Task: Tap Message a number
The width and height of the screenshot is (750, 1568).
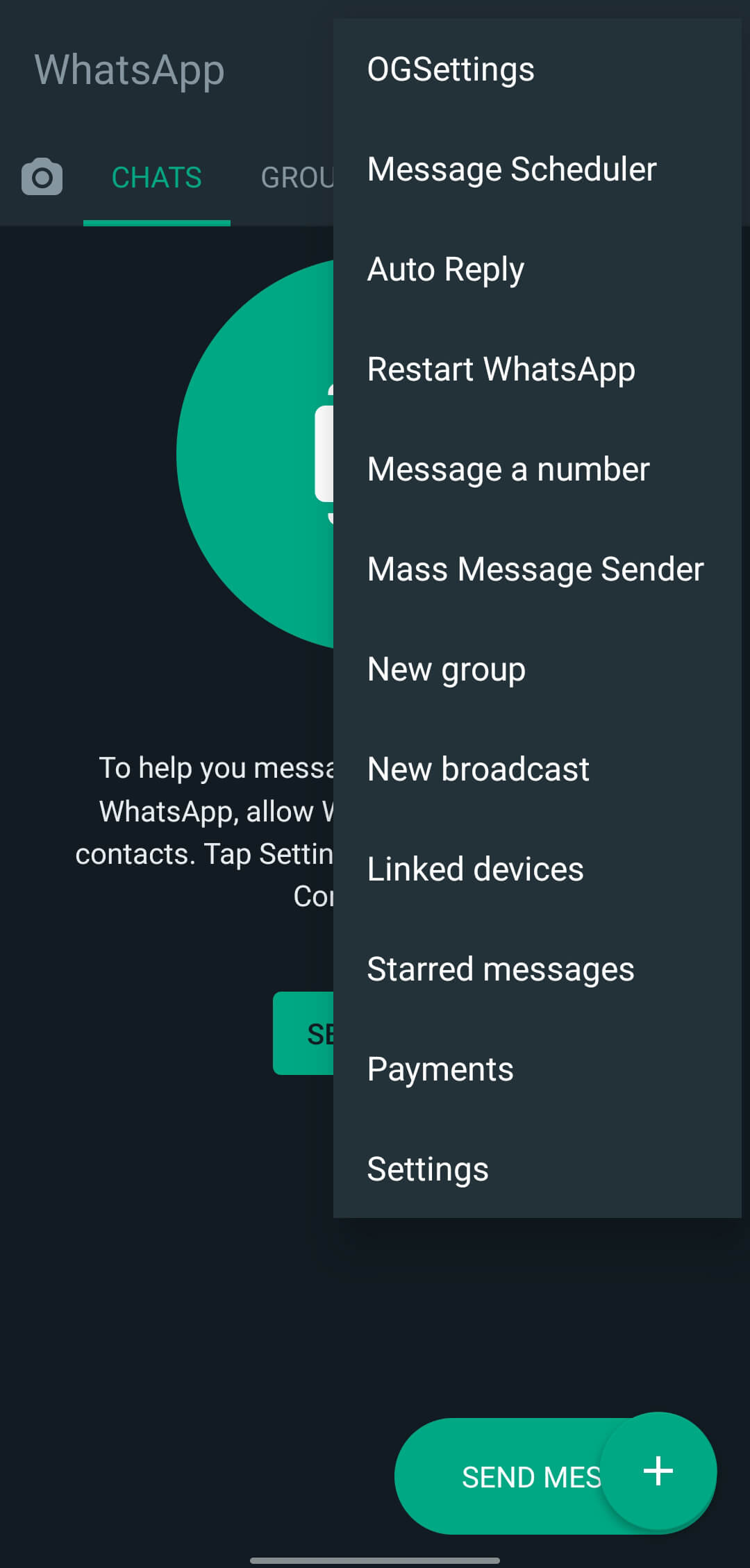Action: click(x=537, y=469)
